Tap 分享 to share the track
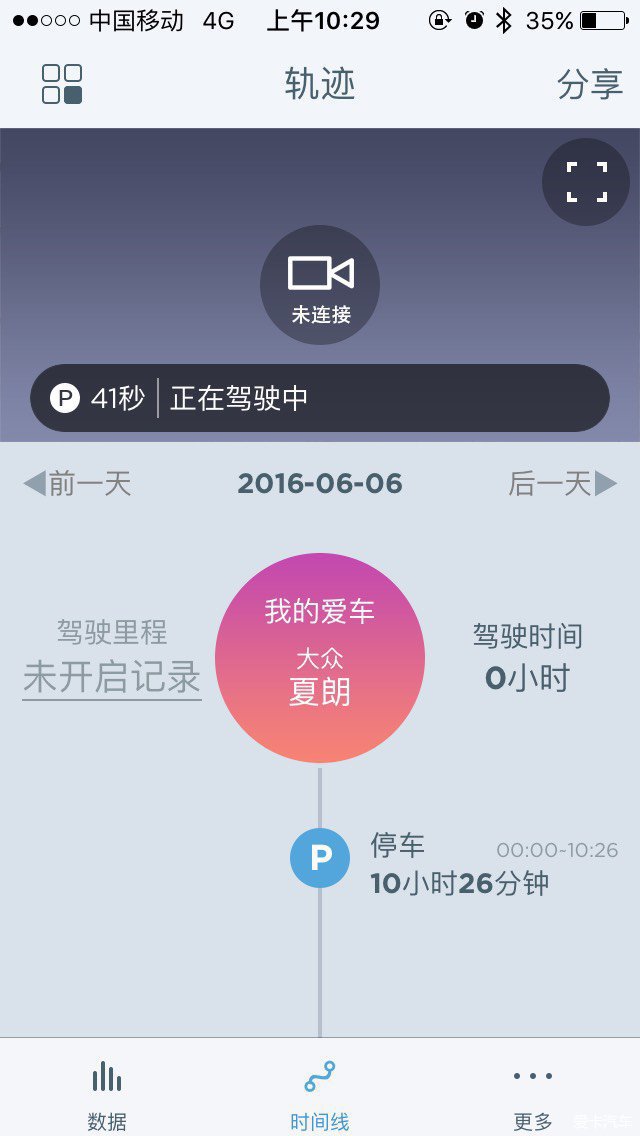640x1136 pixels. point(590,85)
